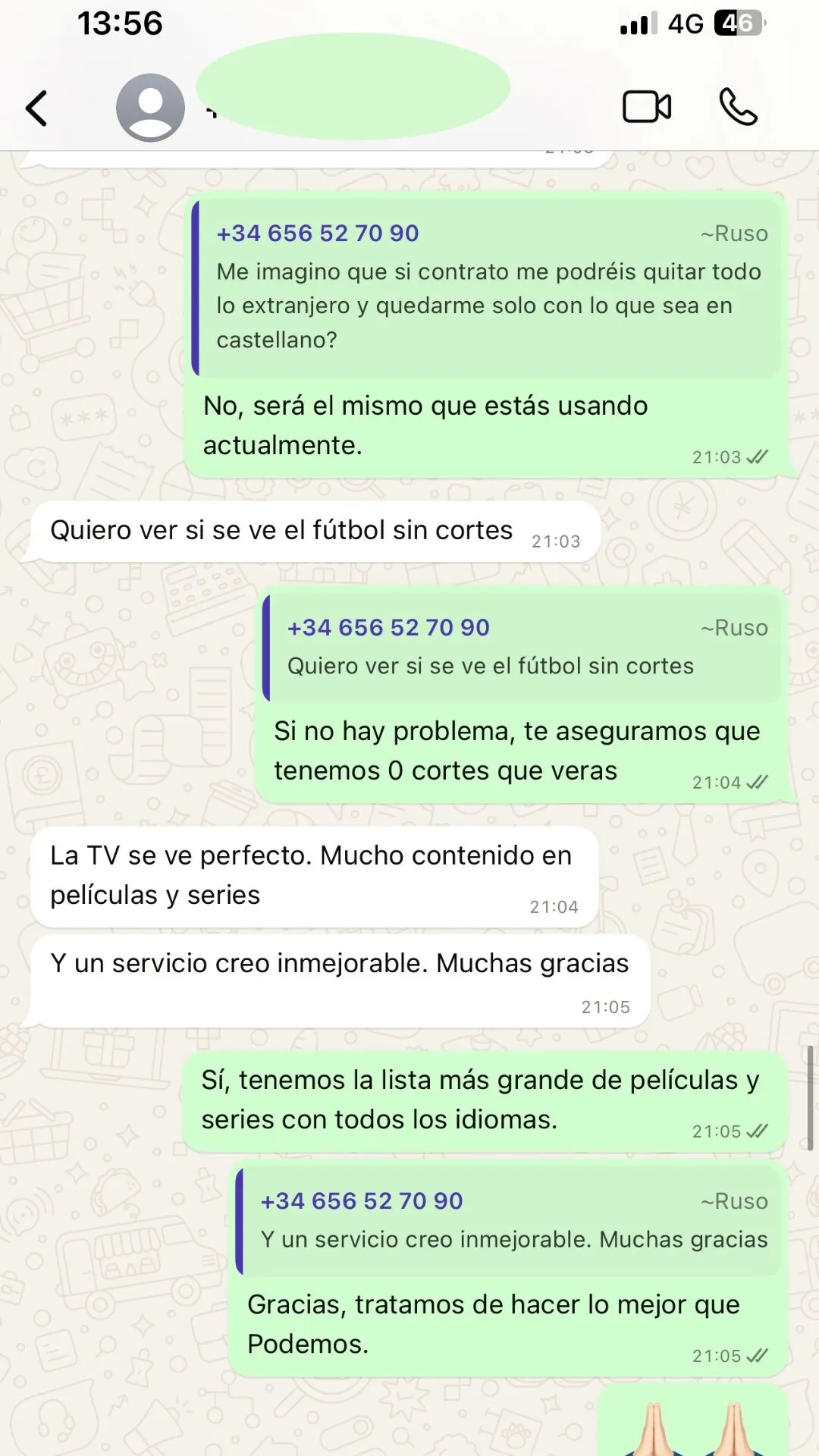Tap the clock showing 13:56

click(x=118, y=24)
